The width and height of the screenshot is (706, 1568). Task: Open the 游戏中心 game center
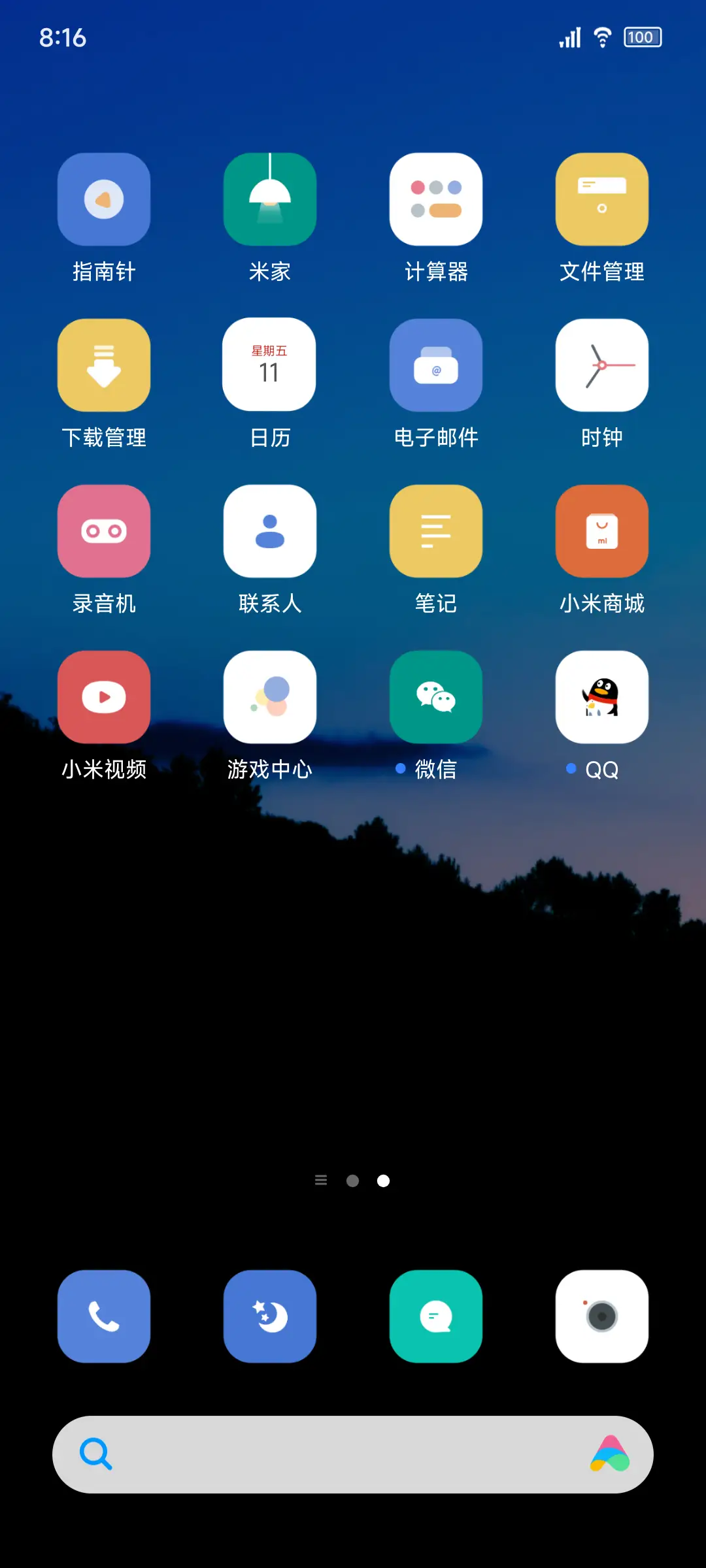click(x=270, y=696)
